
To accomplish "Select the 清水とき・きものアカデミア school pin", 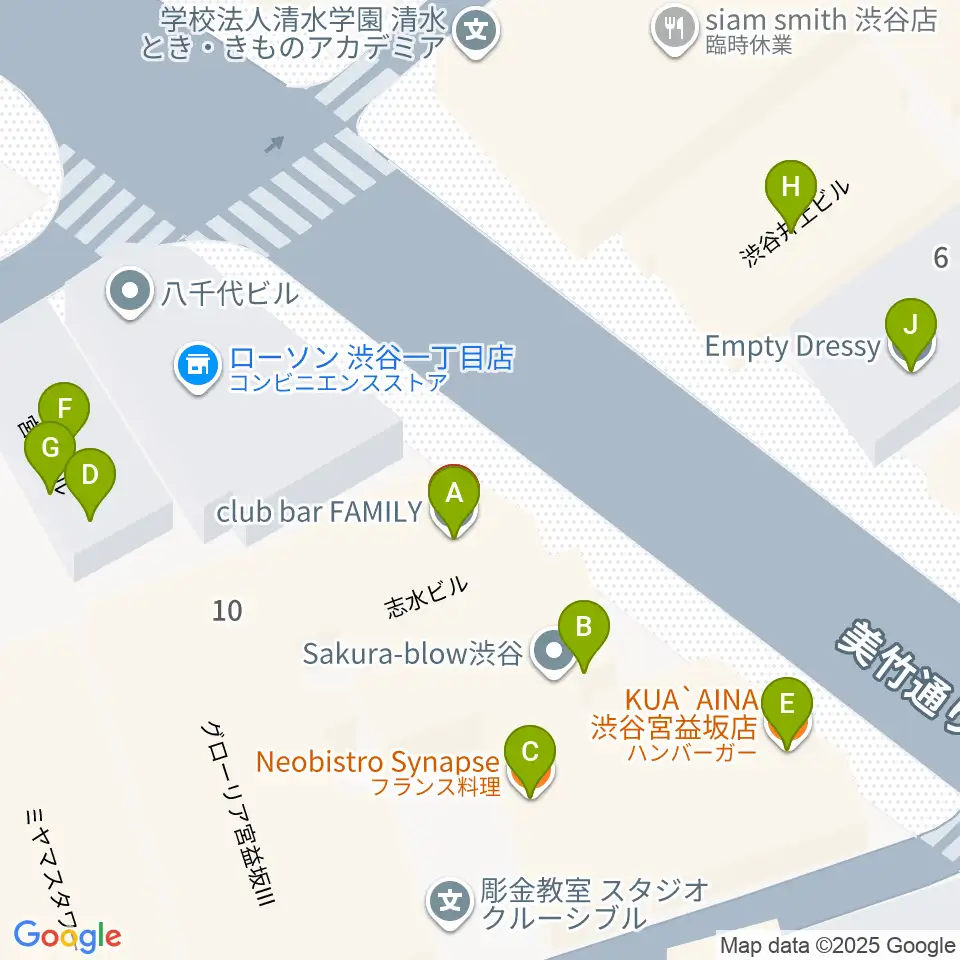I will [x=476, y=32].
